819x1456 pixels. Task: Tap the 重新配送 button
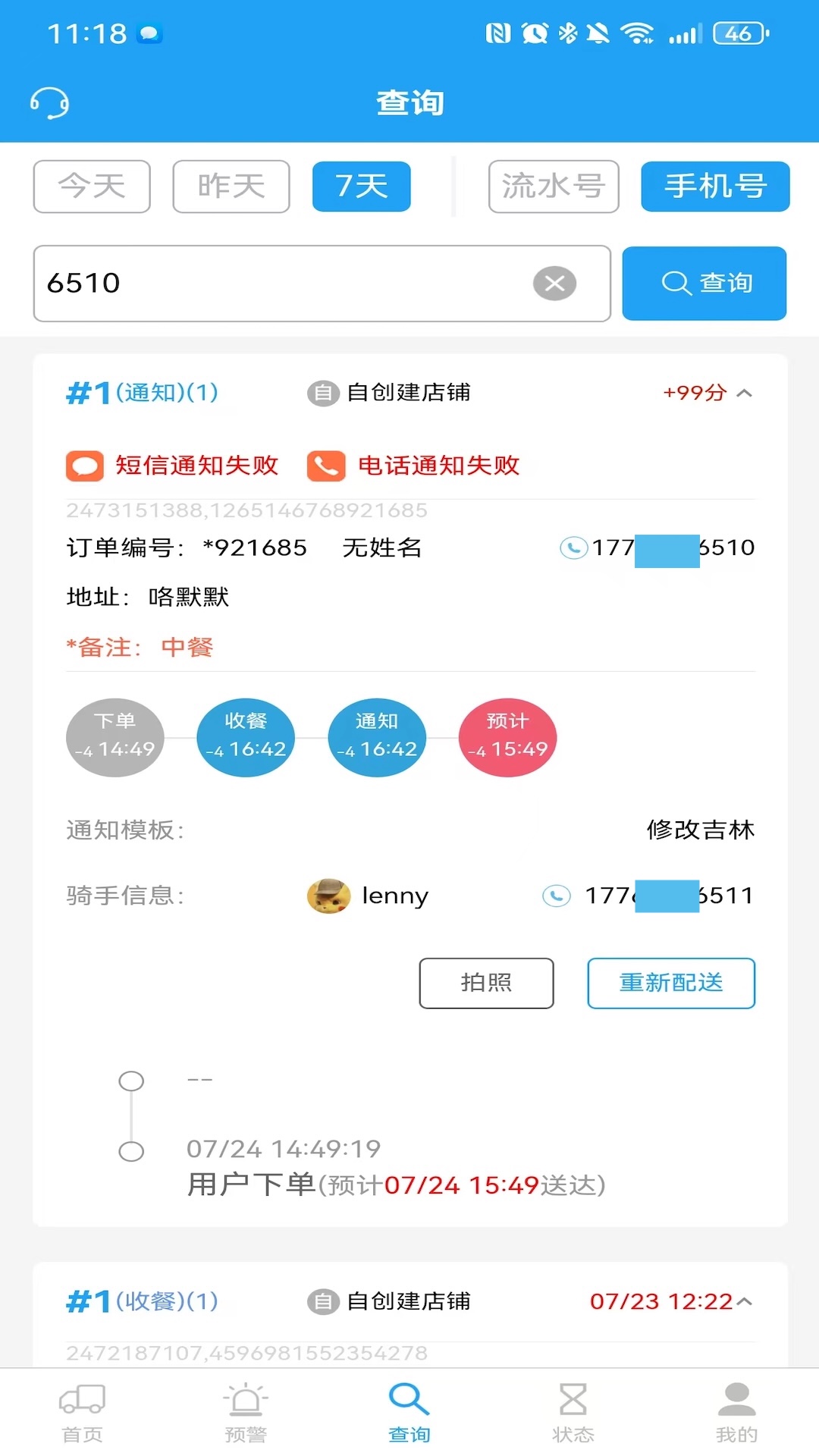[671, 983]
